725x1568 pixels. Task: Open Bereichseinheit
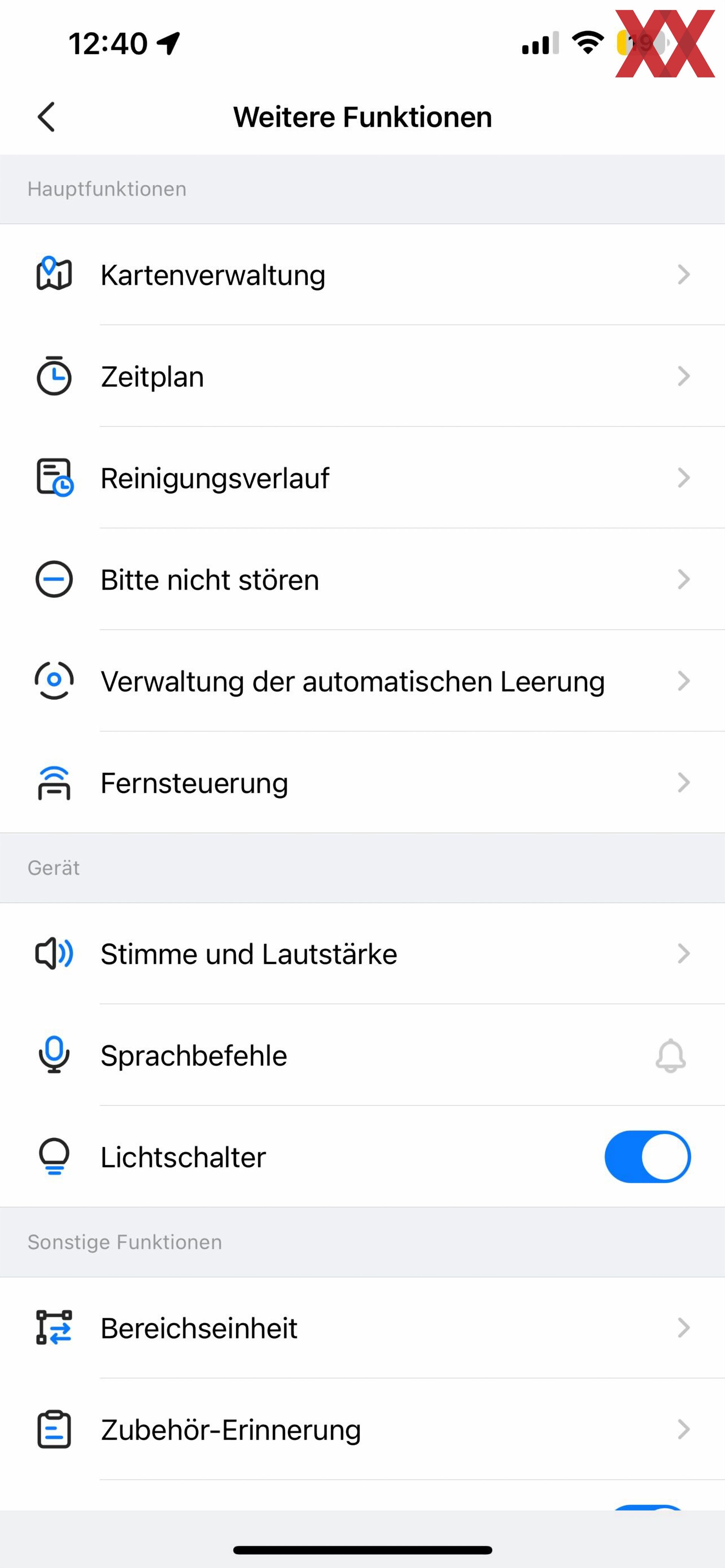pos(362,1328)
